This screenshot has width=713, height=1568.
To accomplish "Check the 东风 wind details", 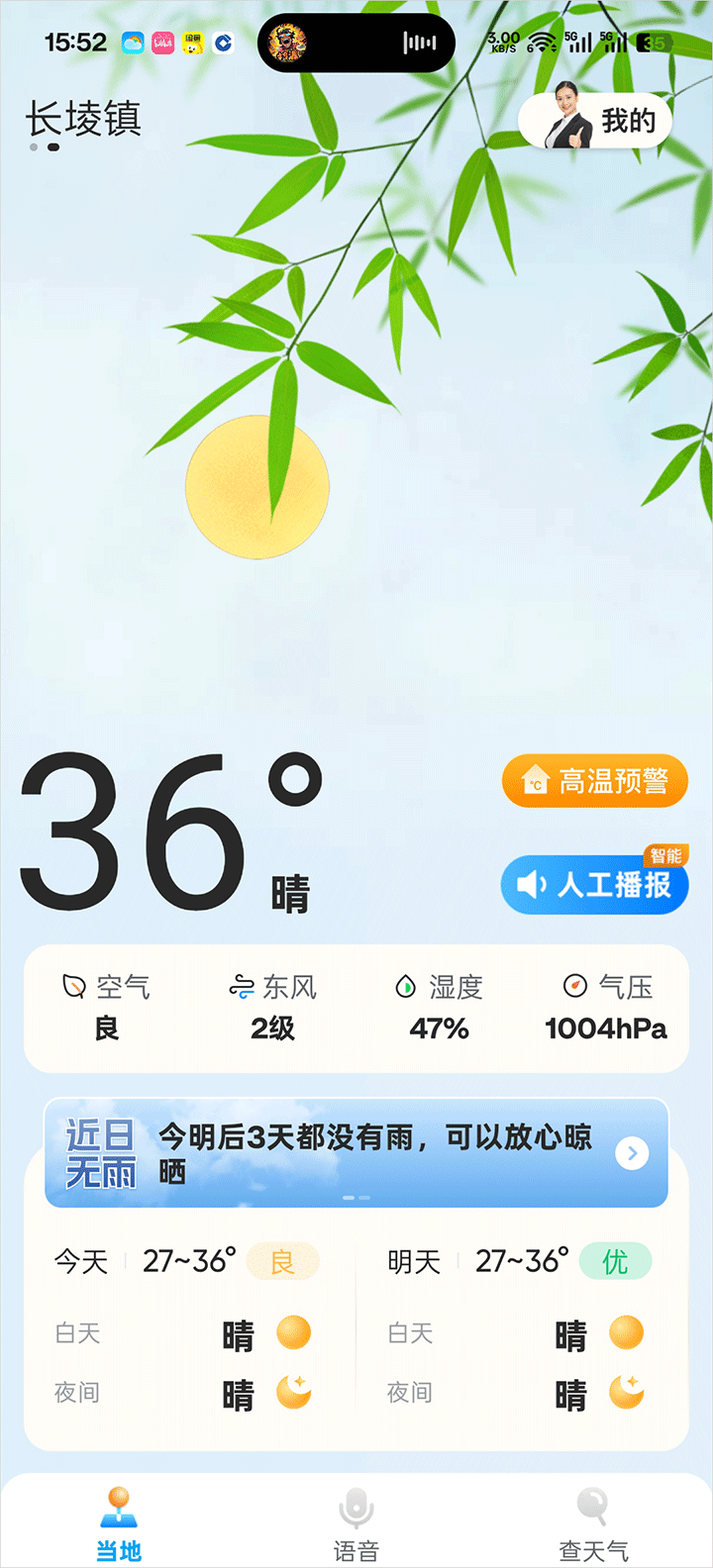I will 273,1007.
